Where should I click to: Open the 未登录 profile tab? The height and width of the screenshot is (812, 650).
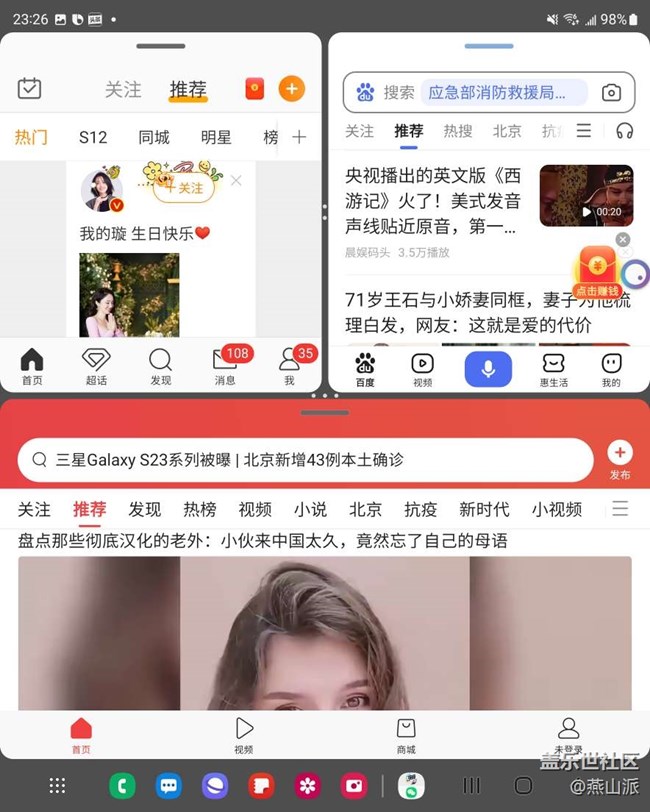click(x=568, y=734)
